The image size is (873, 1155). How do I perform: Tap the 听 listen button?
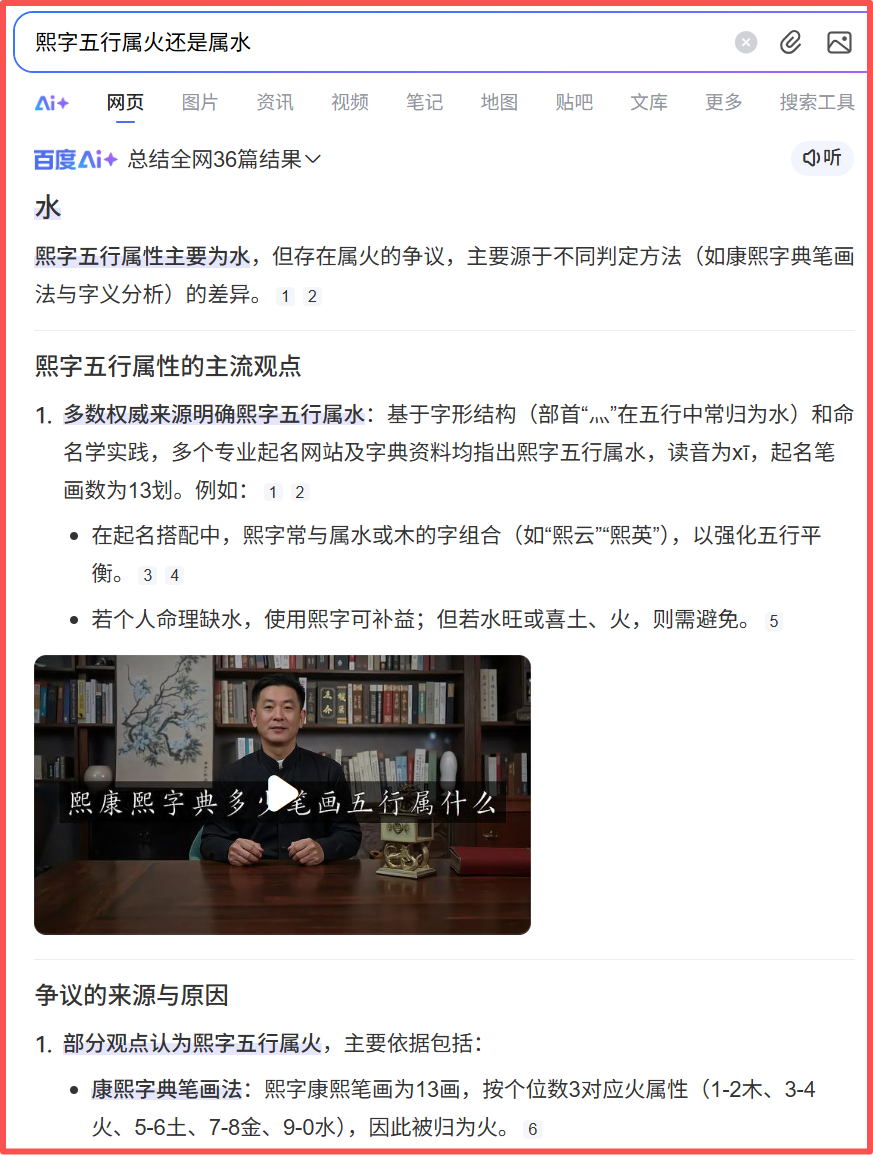(822, 158)
